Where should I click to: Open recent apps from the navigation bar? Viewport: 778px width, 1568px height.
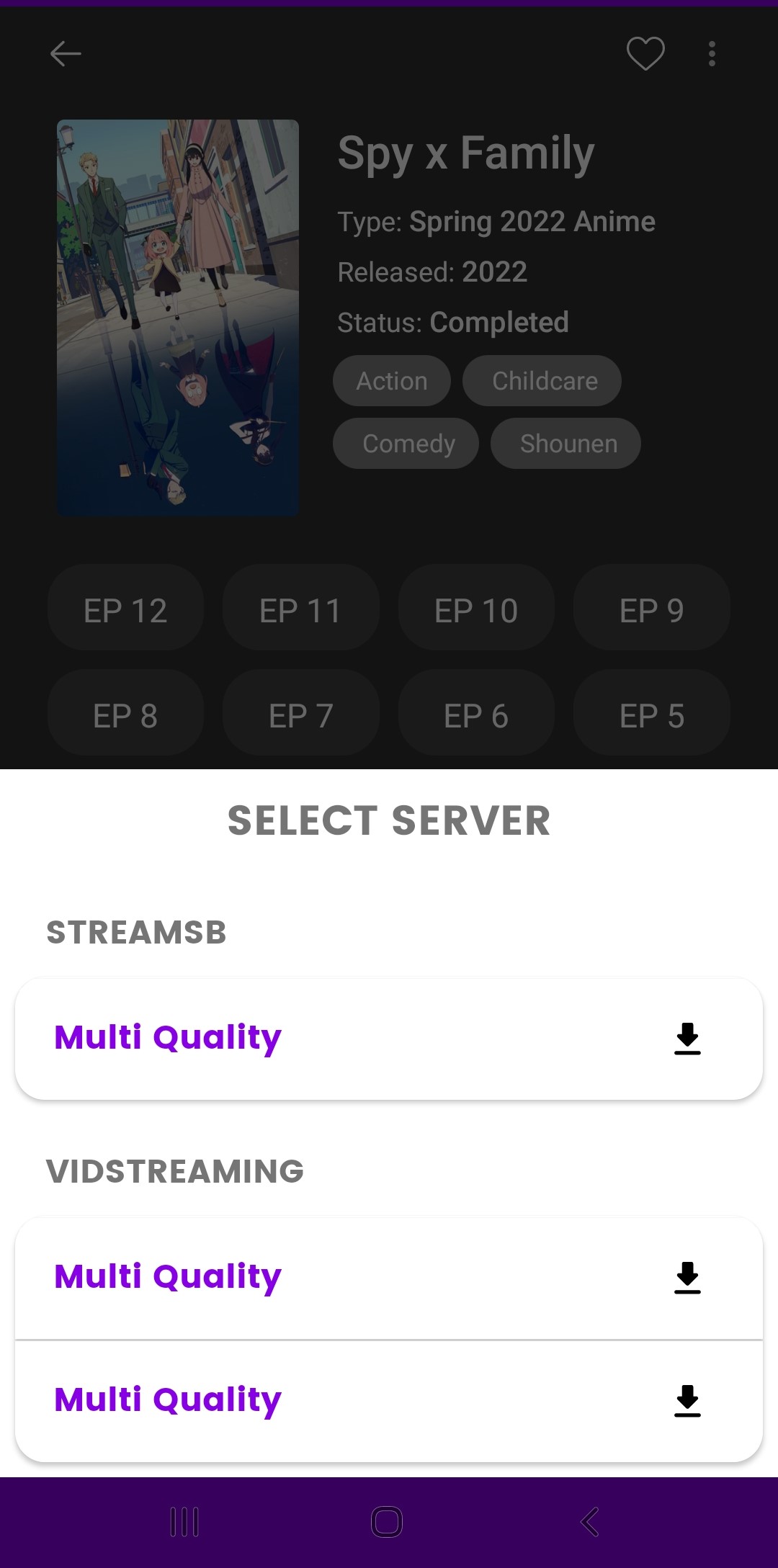[x=184, y=1522]
